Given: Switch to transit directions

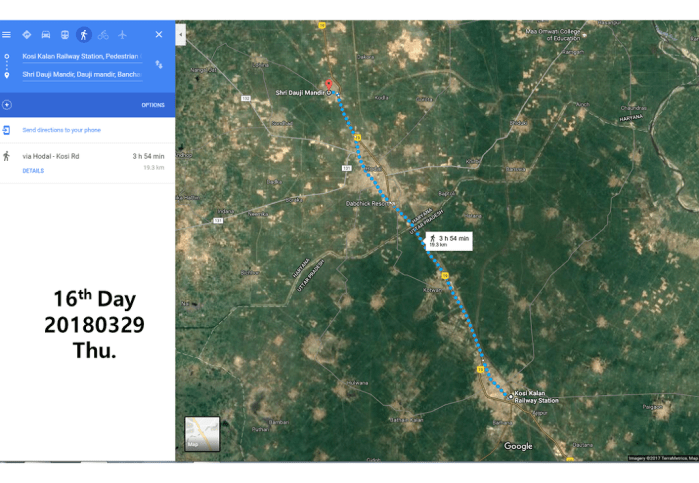Looking at the screenshot, I should (65, 35).
